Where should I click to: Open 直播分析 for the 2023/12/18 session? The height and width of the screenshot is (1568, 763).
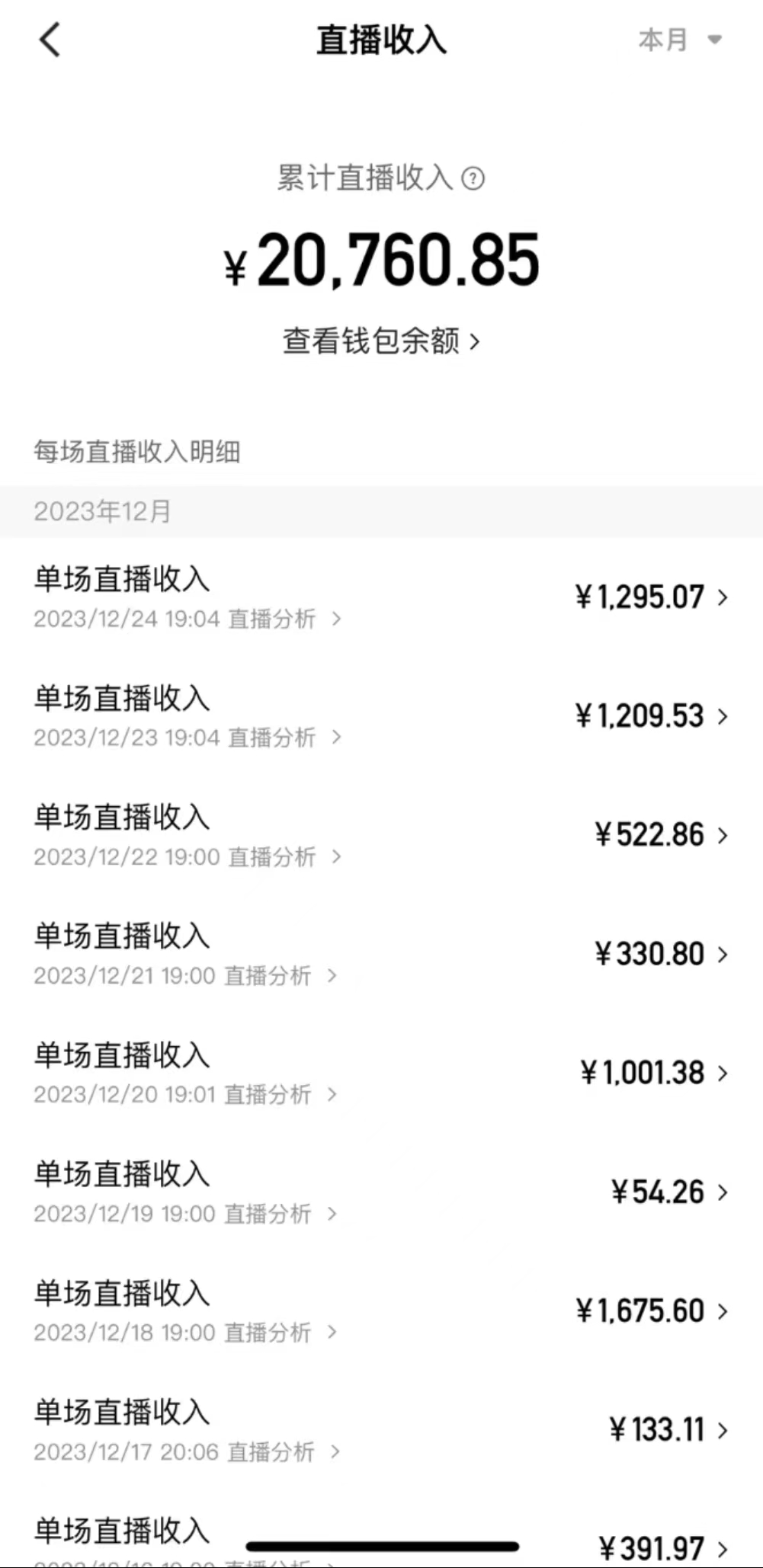(268, 1333)
